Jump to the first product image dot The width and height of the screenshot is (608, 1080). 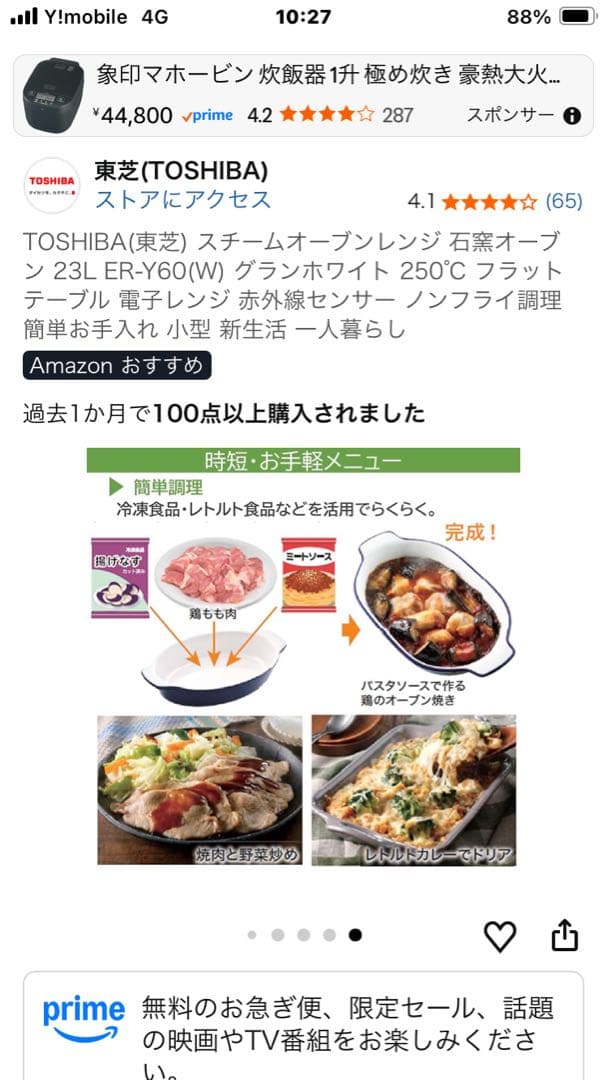click(252, 936)
